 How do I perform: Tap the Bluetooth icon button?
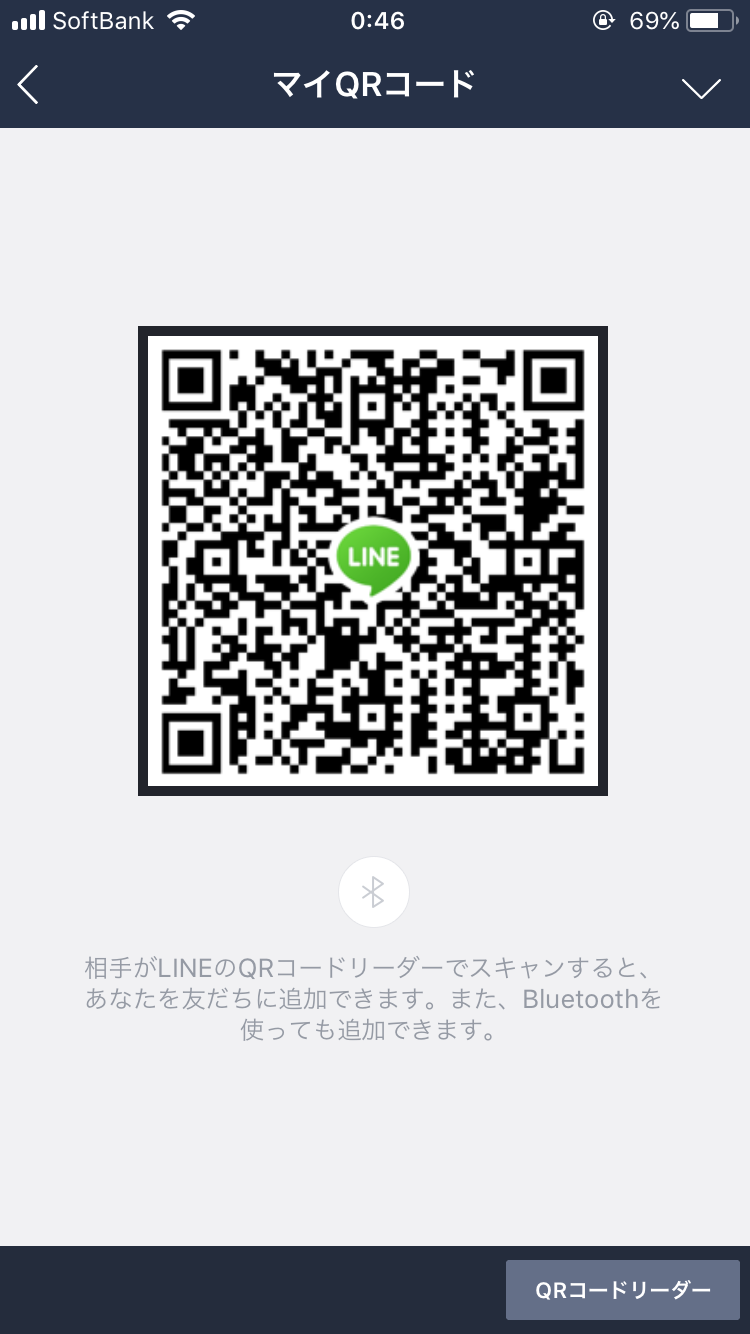[373, 892]
